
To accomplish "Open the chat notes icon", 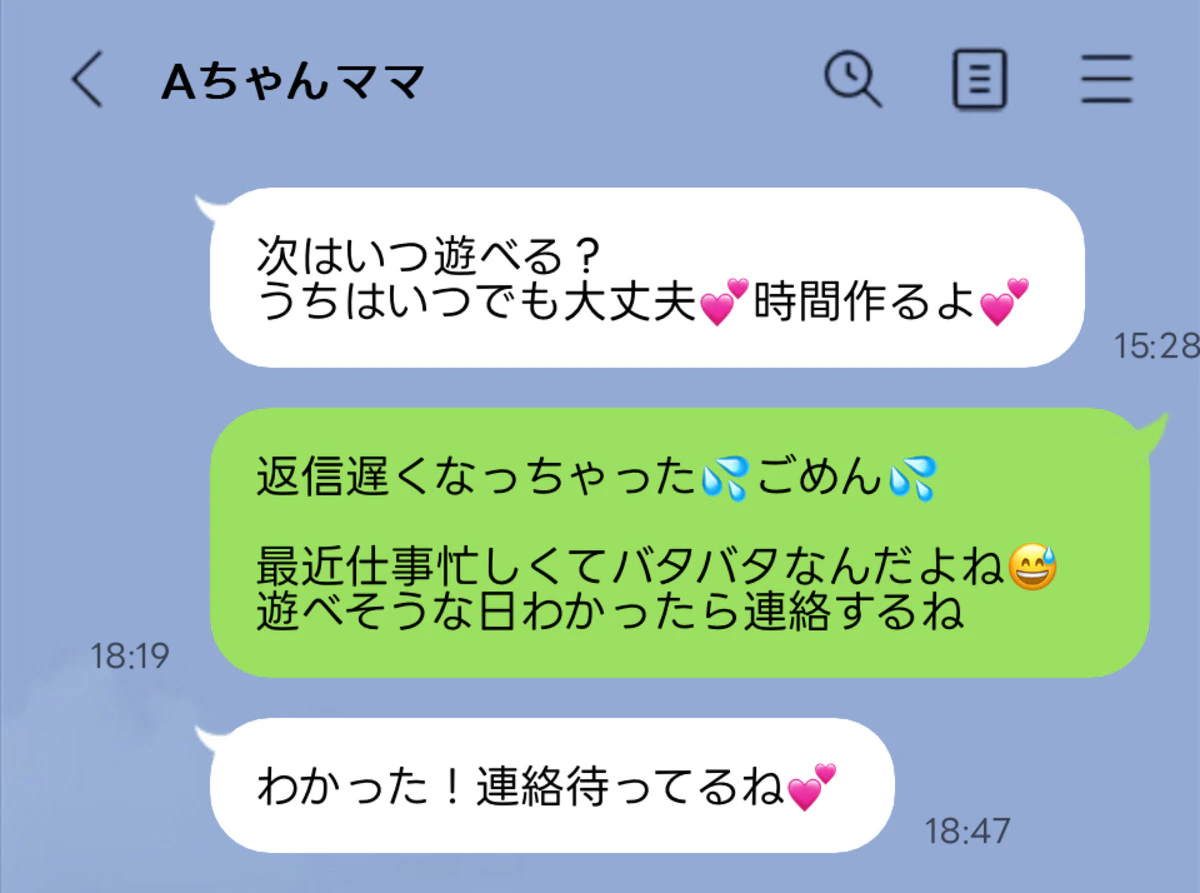I will tap(979, 79).
